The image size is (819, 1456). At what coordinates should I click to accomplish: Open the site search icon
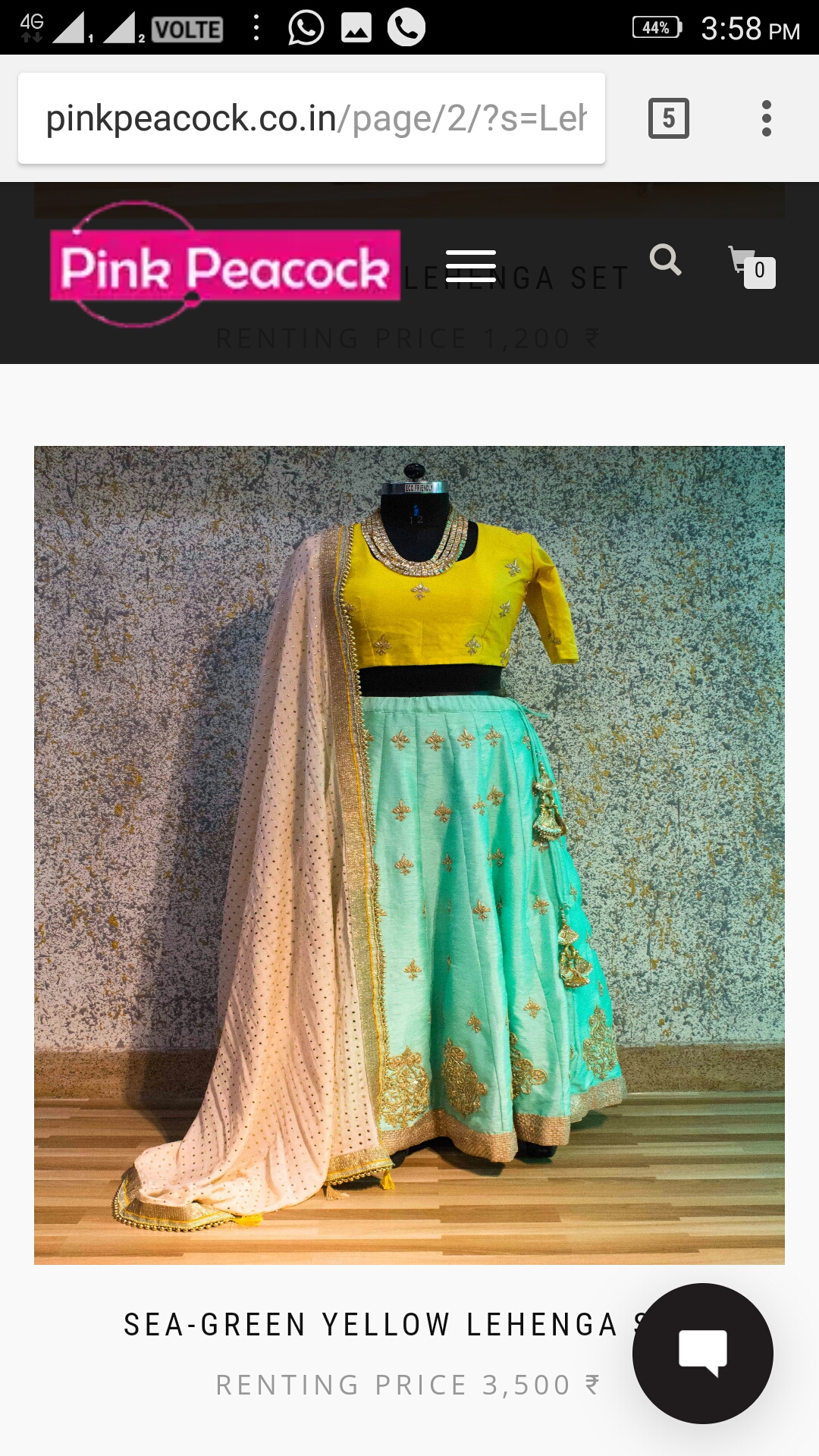[x=665, y=260]
